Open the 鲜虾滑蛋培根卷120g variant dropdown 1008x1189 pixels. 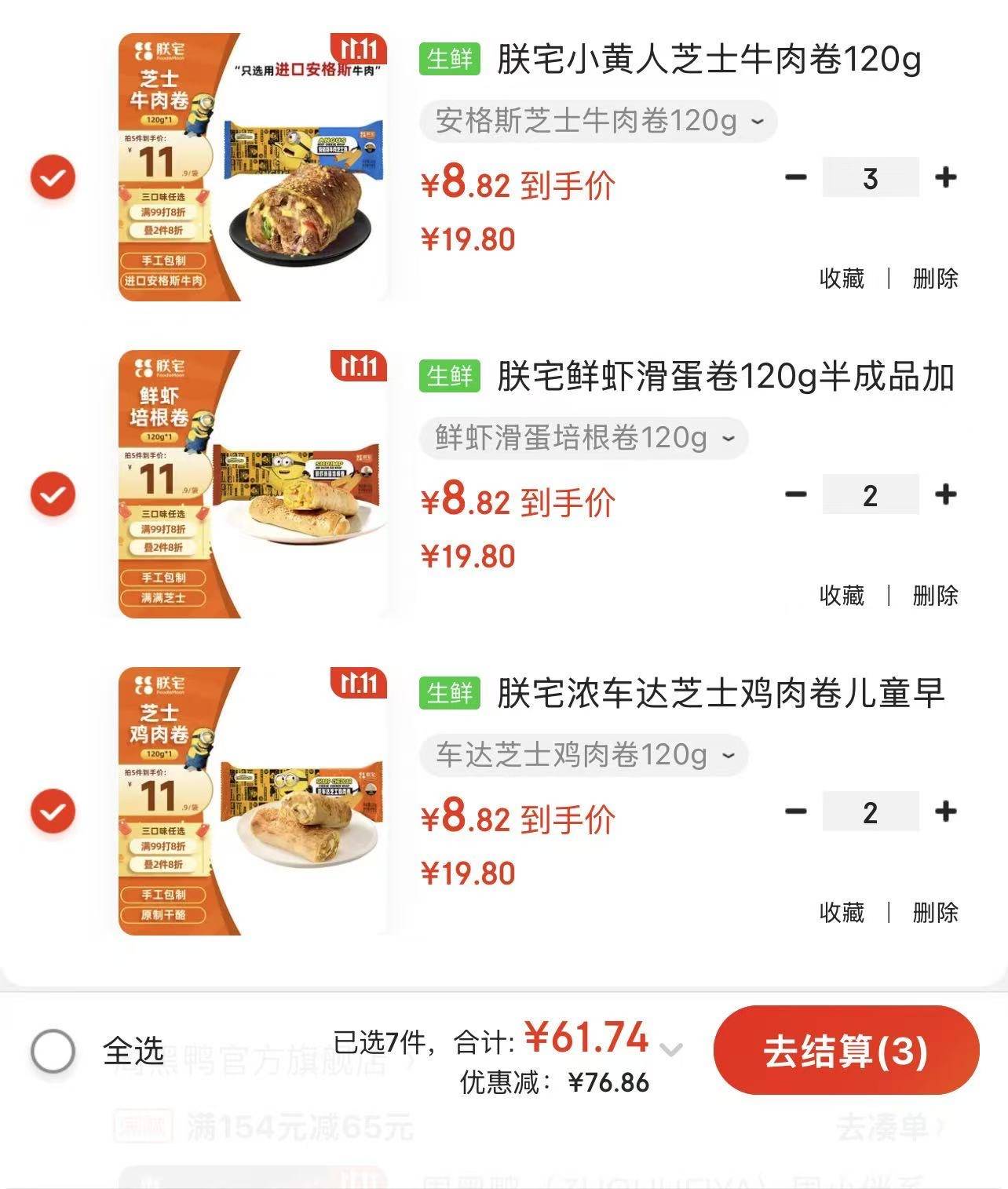584,438
